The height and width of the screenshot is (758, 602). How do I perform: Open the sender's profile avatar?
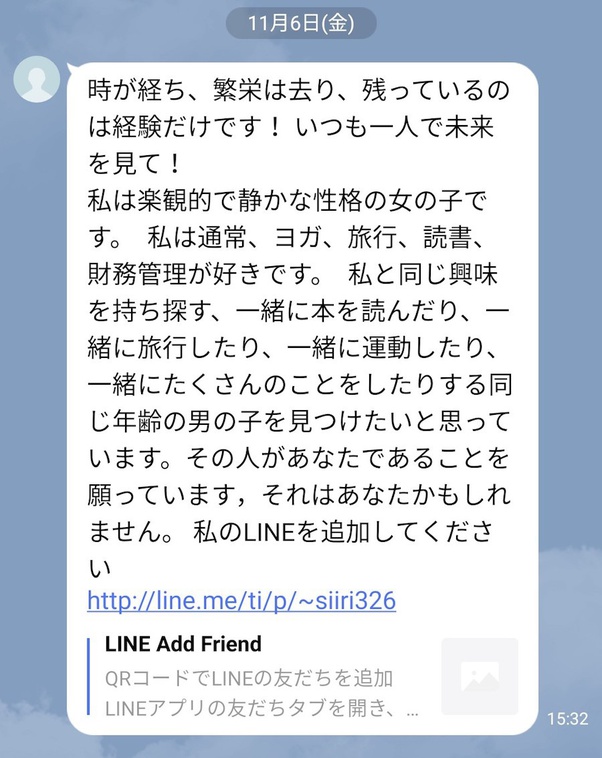[x=37, y=79]
